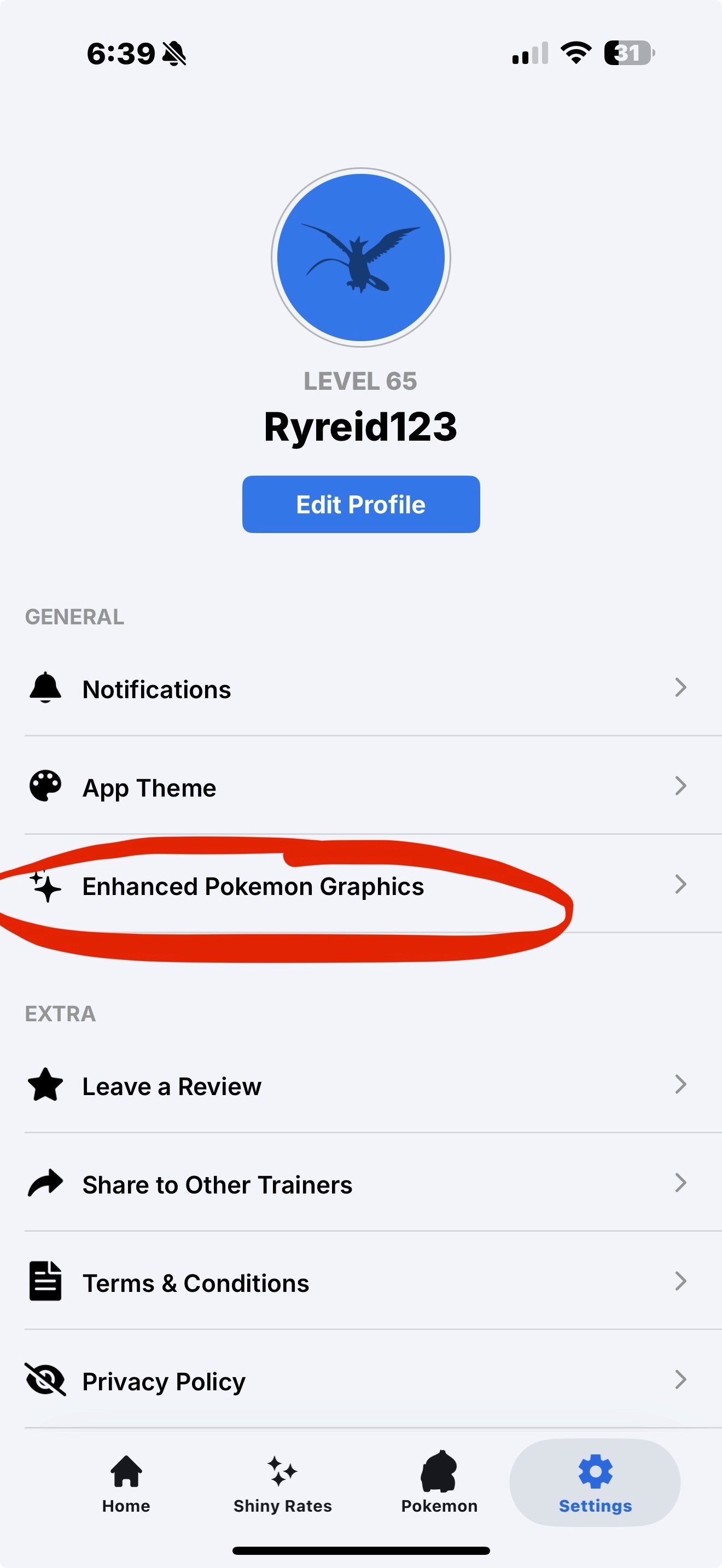This screenshot has width=722, height=1568.
Task: Navigate to Home via house icon
Action: pyautogui.click(x=126, y=1485)
